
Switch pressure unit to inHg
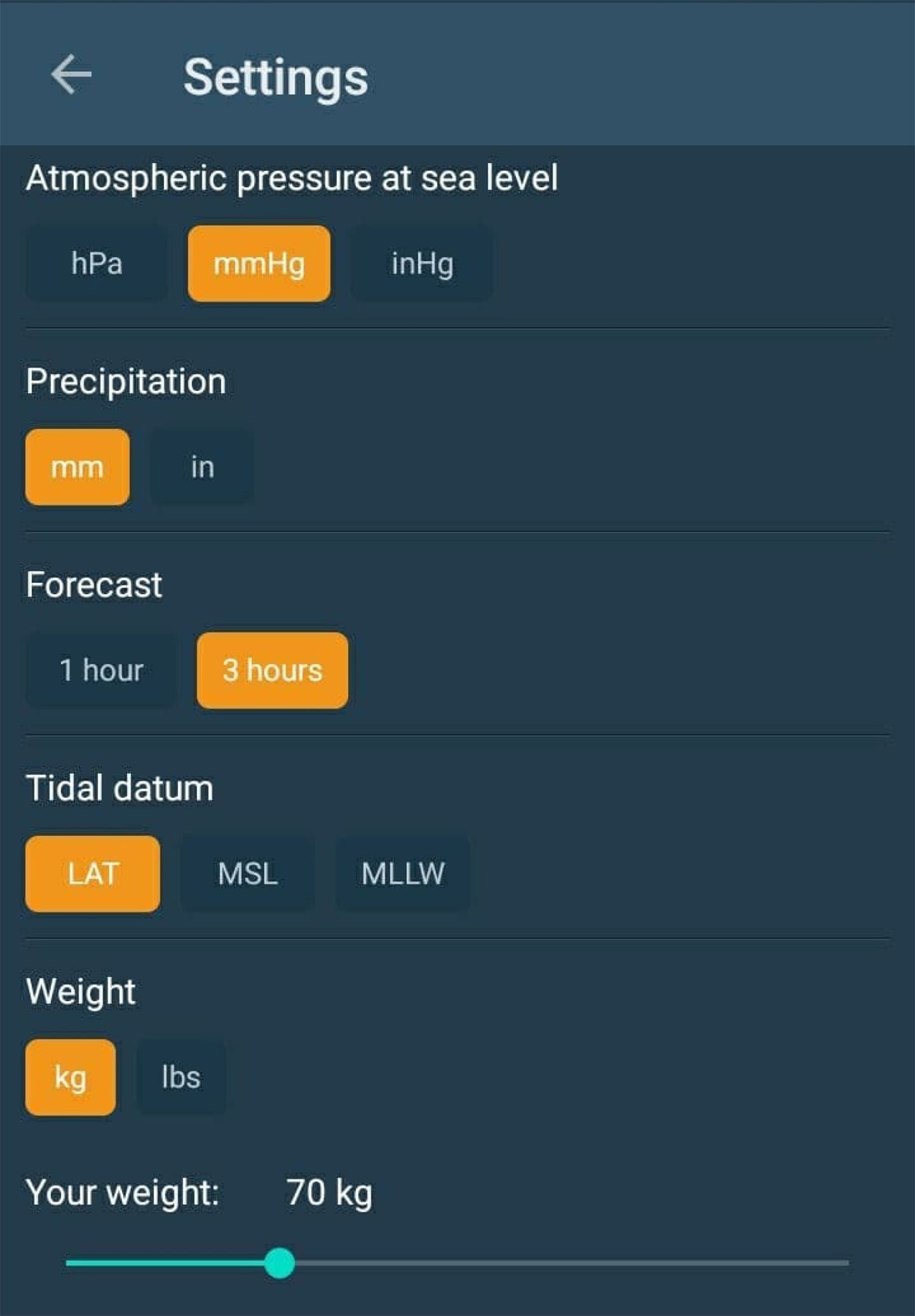click(x=422, y=263)
